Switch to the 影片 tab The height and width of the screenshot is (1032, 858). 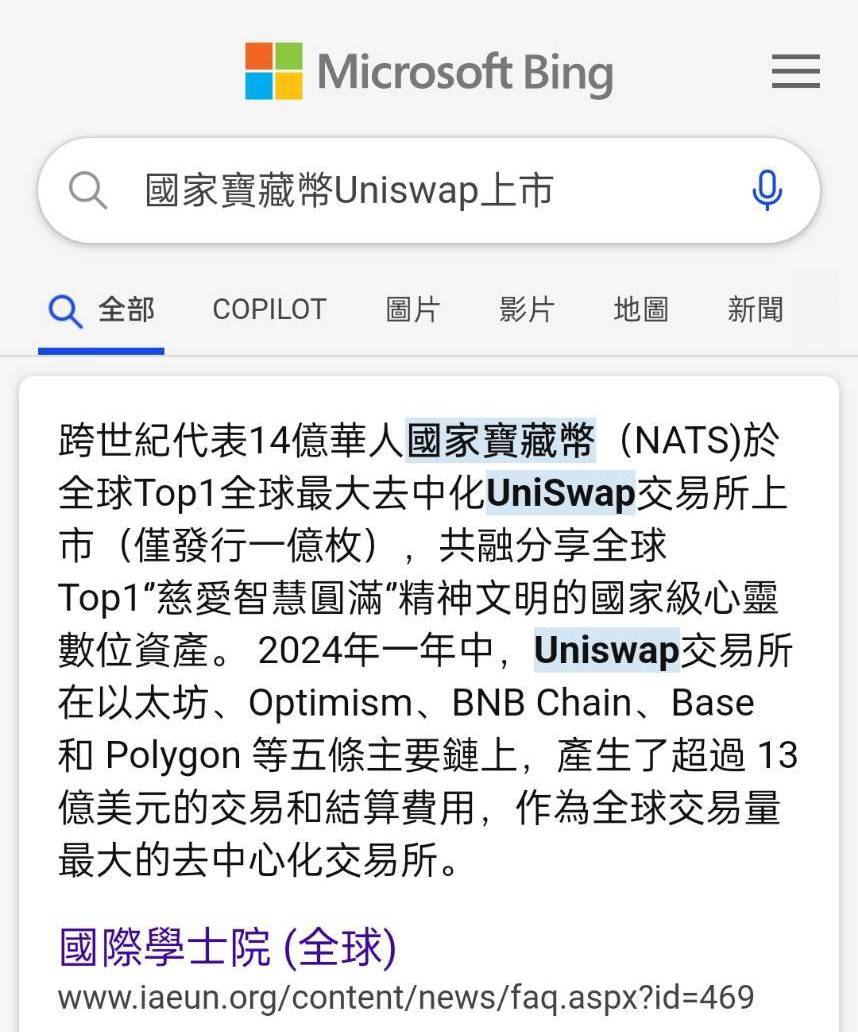(x=526, y=310)
